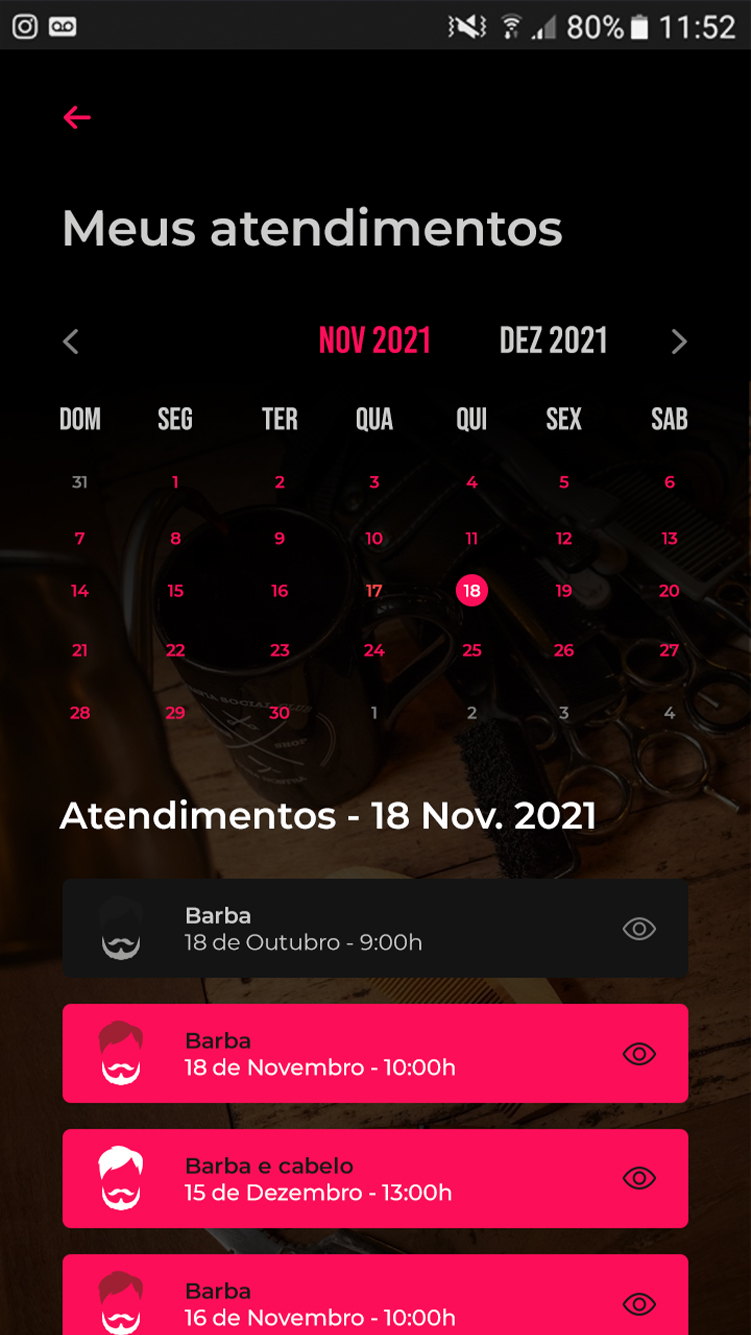
Task: Go back using the pink arrow
Action: pyautogui.click(x=77, y=118)
